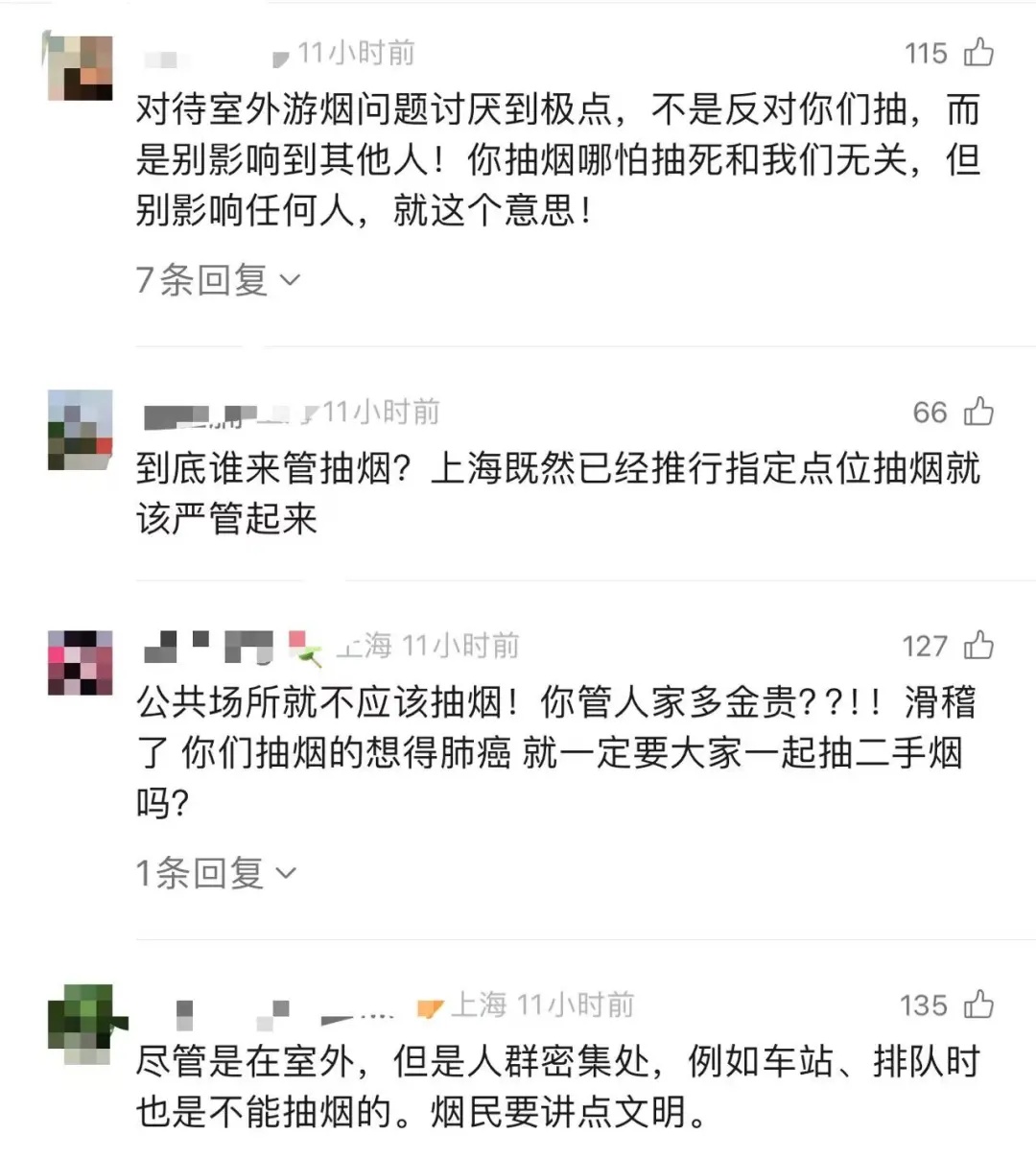Open avatar of the 127-likes commenter
This screenshot has width=1036, height=1158.
81,662
